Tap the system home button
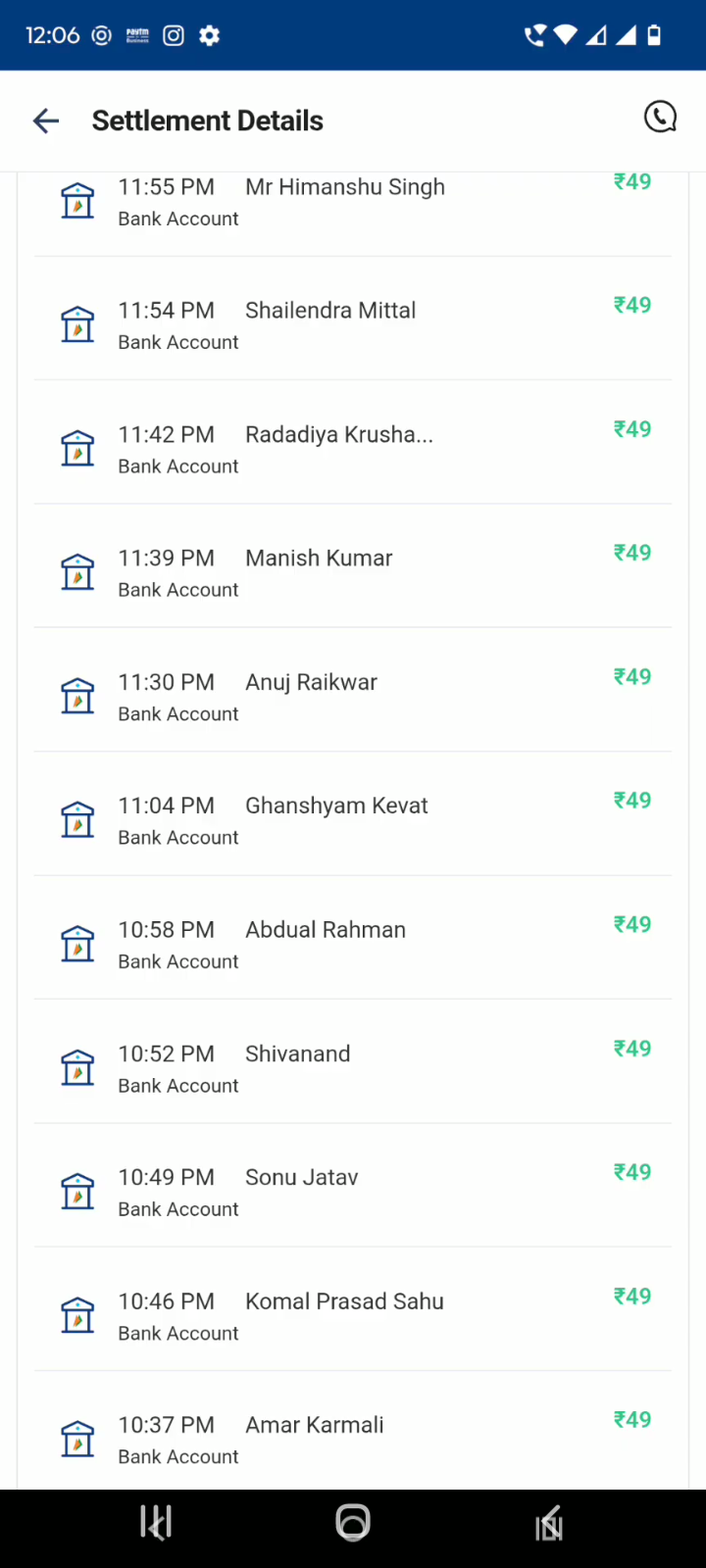This screenshot has width=706, height=1568. [x=353, y=1523]
